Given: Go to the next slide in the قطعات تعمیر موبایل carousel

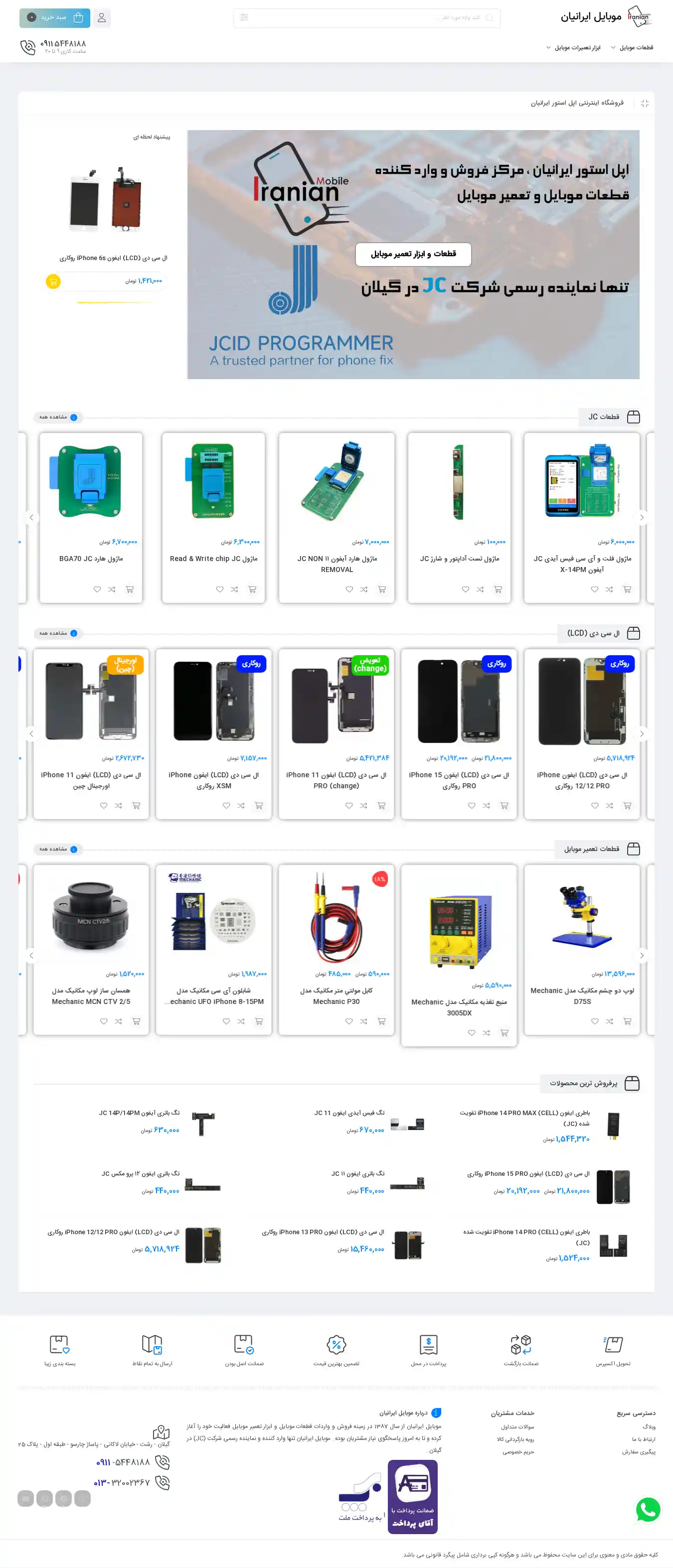Looking at the screenshot, I should [x=641, y=955].
